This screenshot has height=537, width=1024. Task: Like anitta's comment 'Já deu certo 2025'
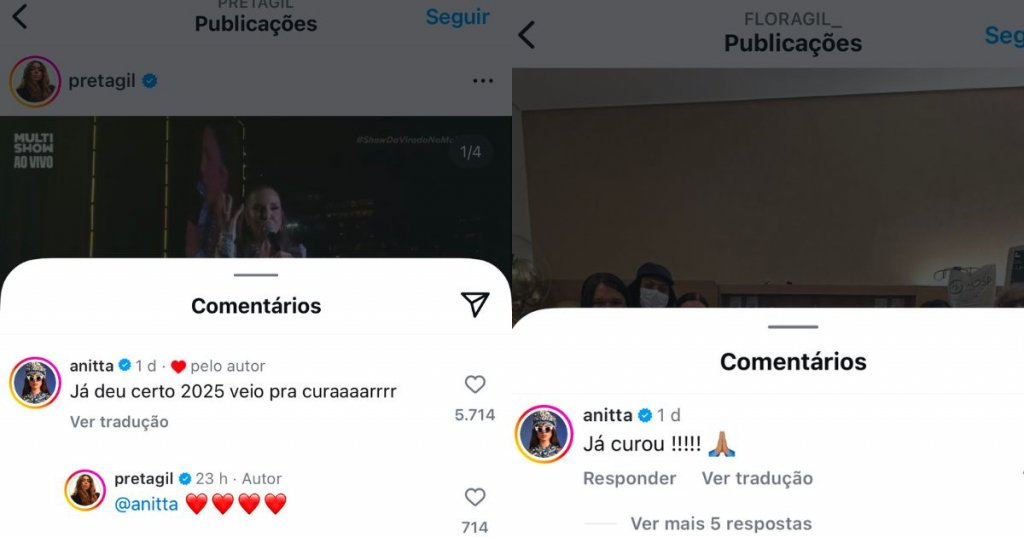tap(475, 385)
